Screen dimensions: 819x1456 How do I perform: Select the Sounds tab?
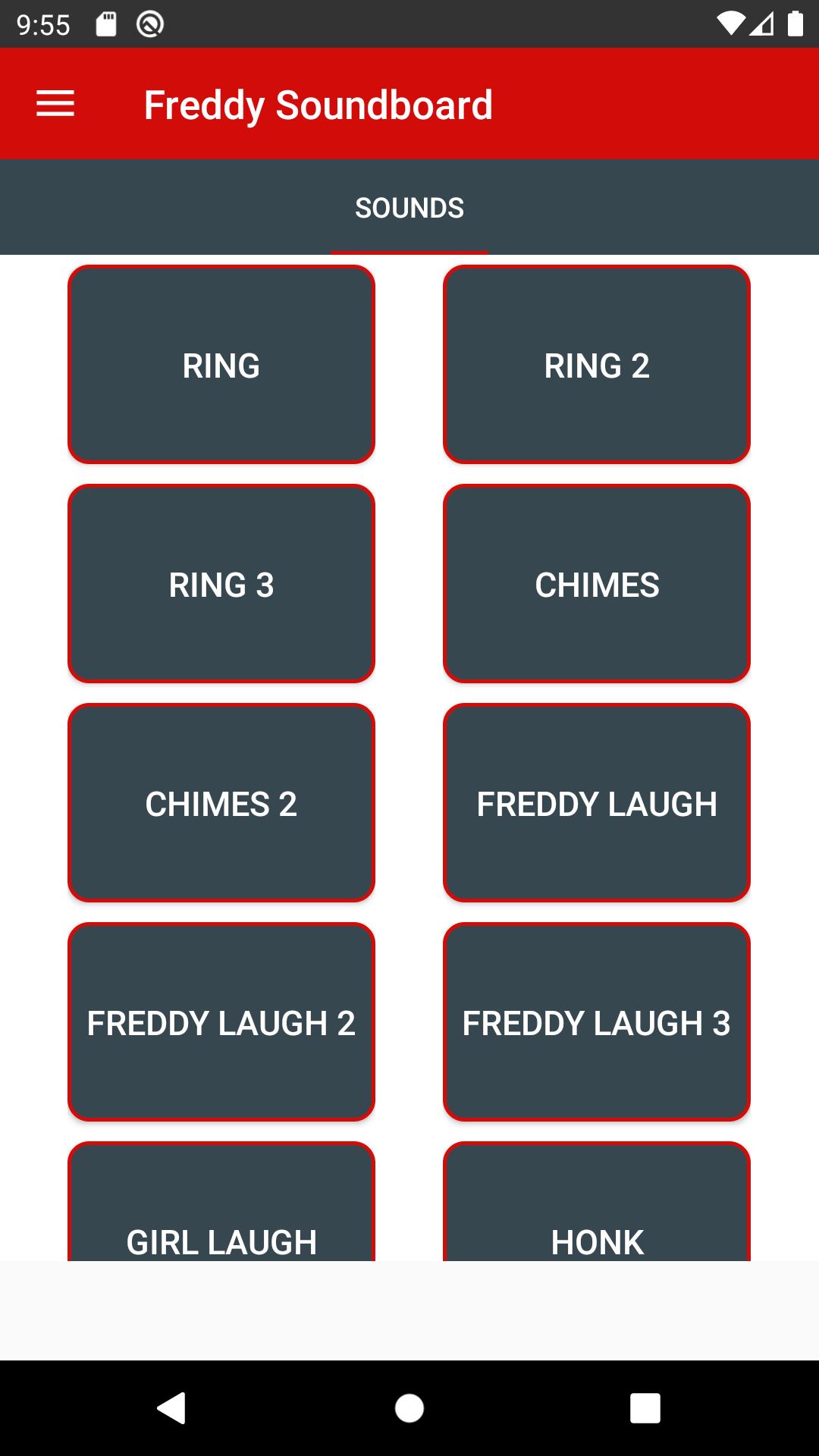point(409,208)
